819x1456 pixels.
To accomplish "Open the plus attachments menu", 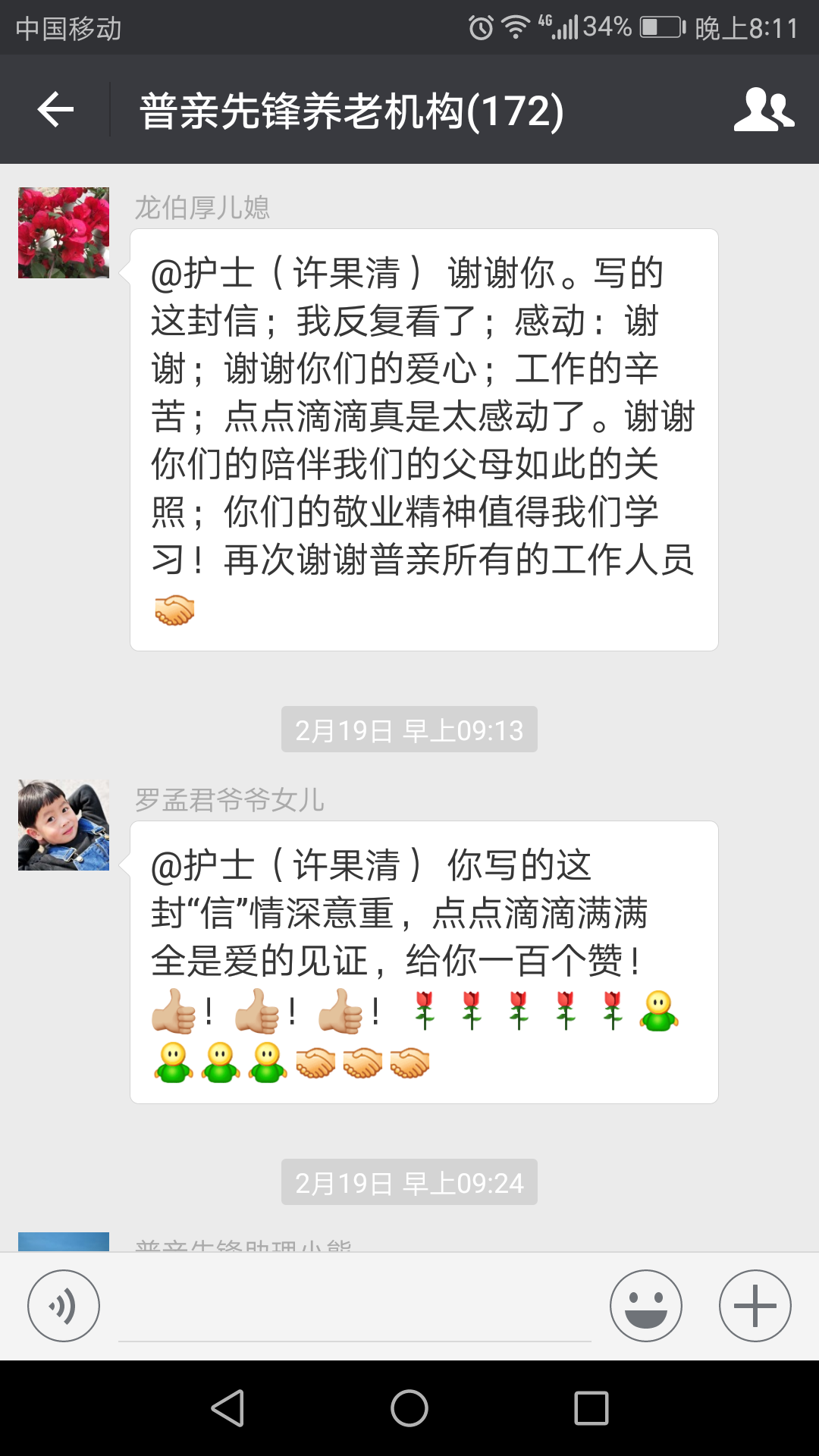I will pyautogui.click(x=755, y=1306).
